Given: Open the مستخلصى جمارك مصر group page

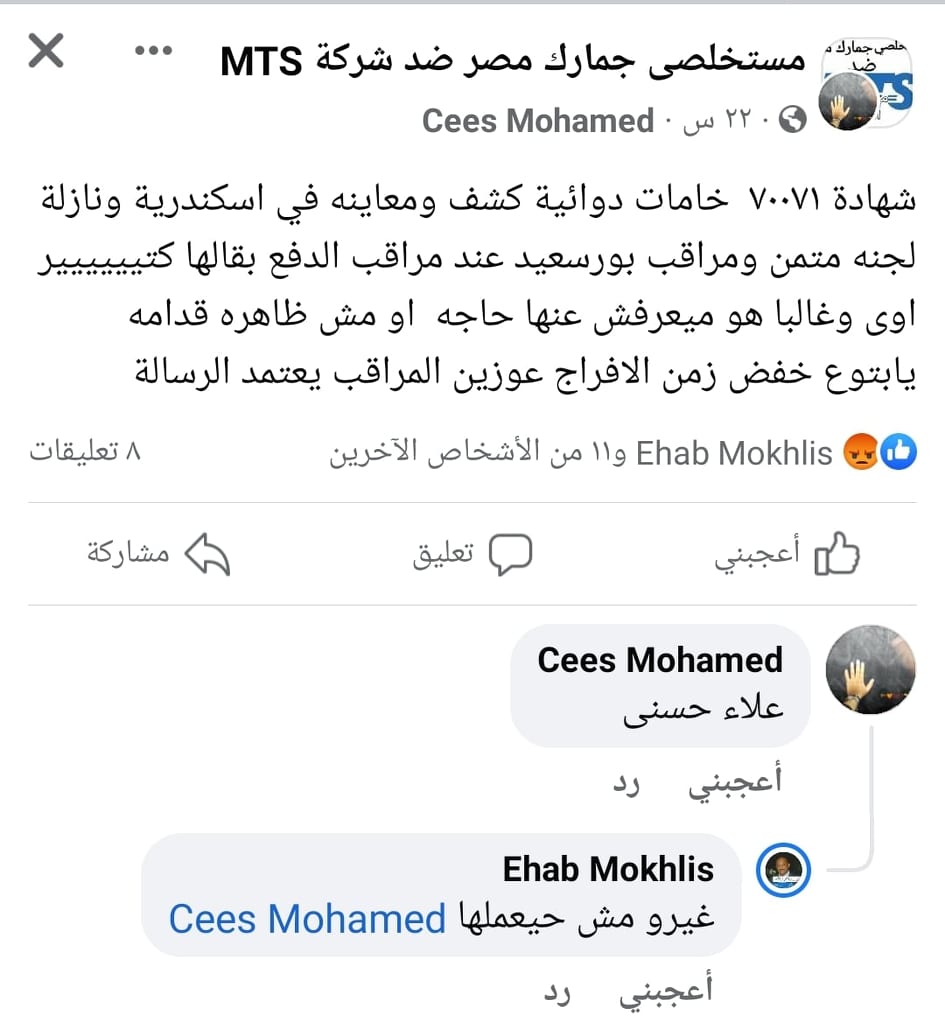Looking at the screenshot, I should (x=512, y=61).
